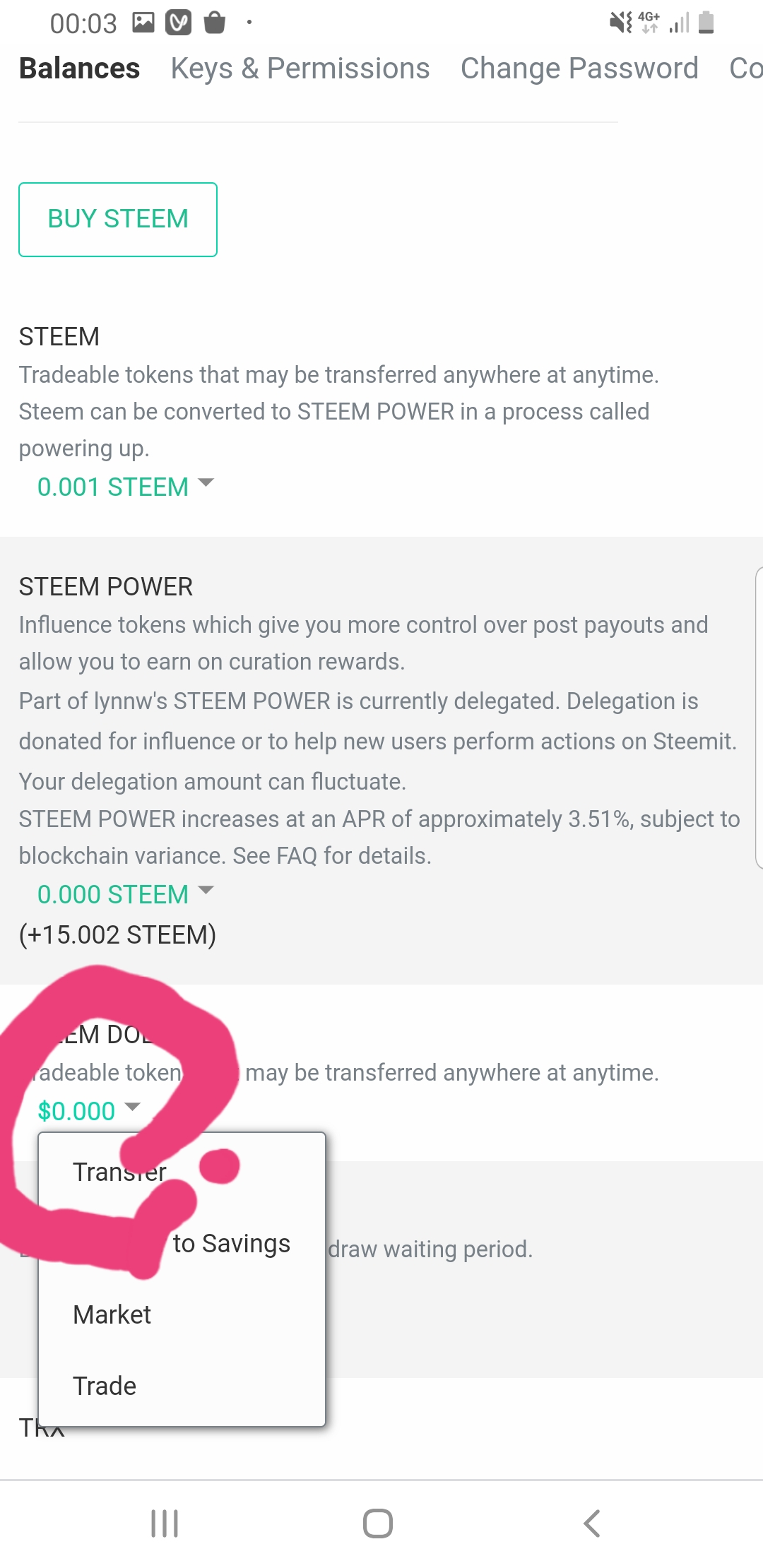Switch to the Balances tab
763x1568 pixels.
click(x=79, y=69)
